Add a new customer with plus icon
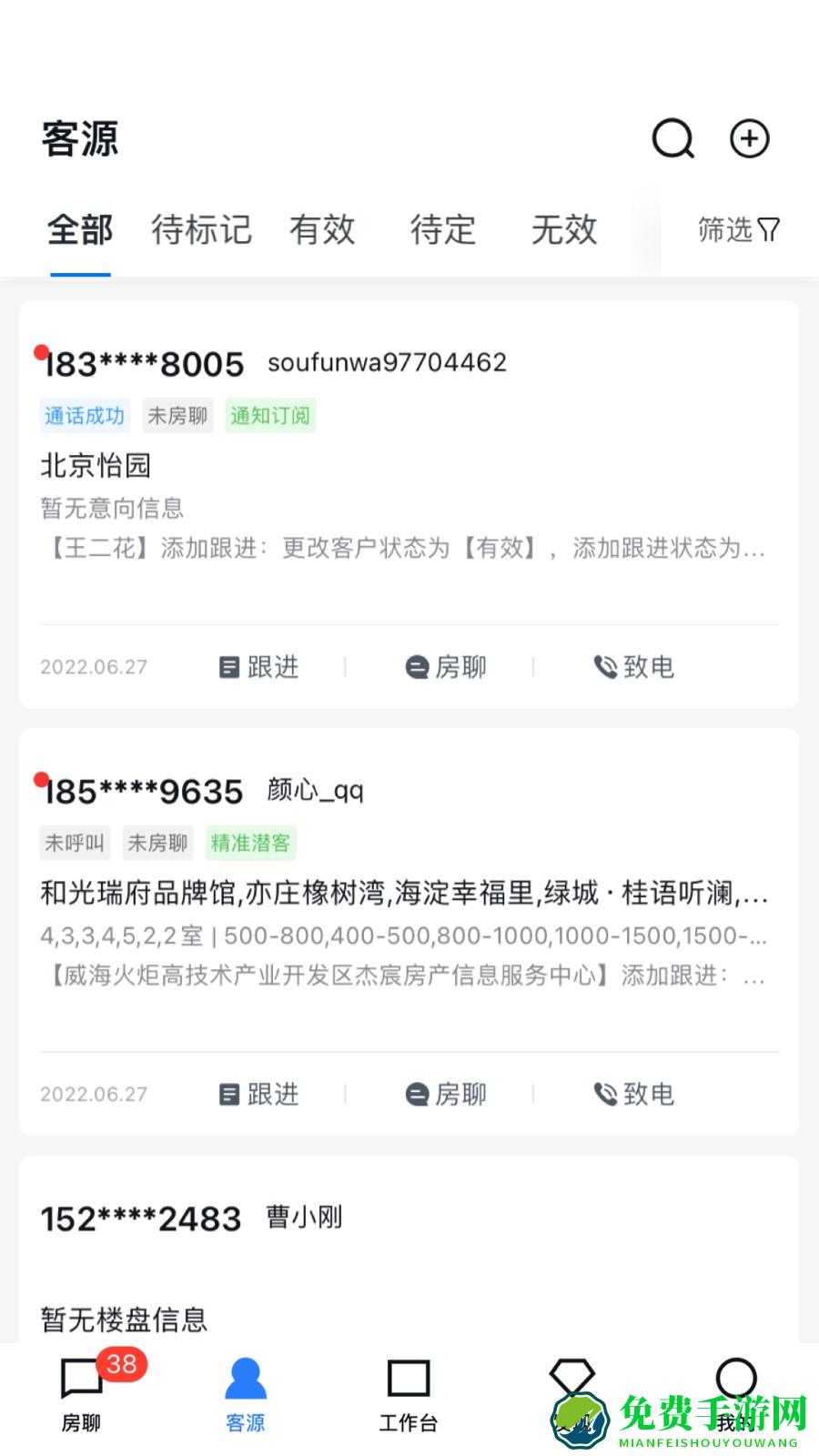Screen dimensions: 819x1456 (x=750, y=139)
